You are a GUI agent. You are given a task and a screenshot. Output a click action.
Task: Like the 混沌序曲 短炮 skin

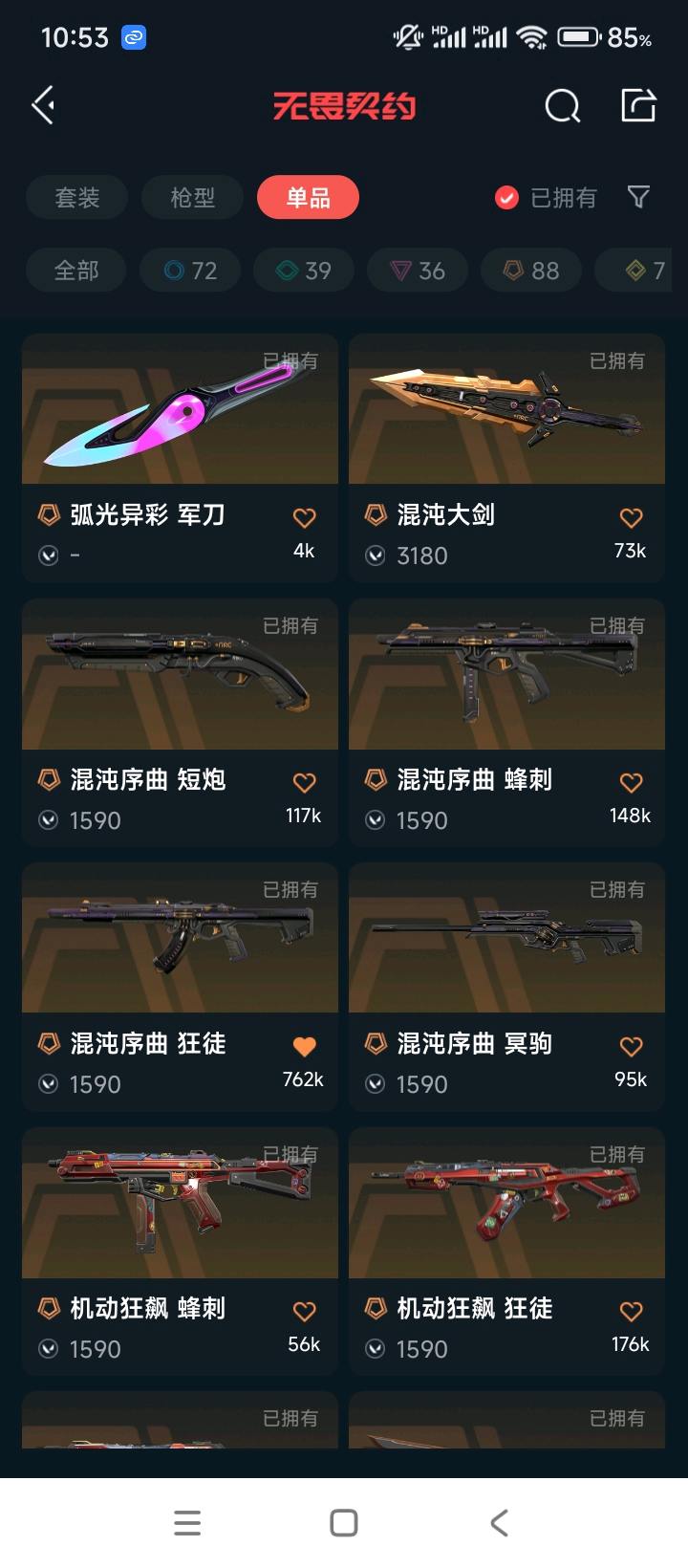pos(304,783)
